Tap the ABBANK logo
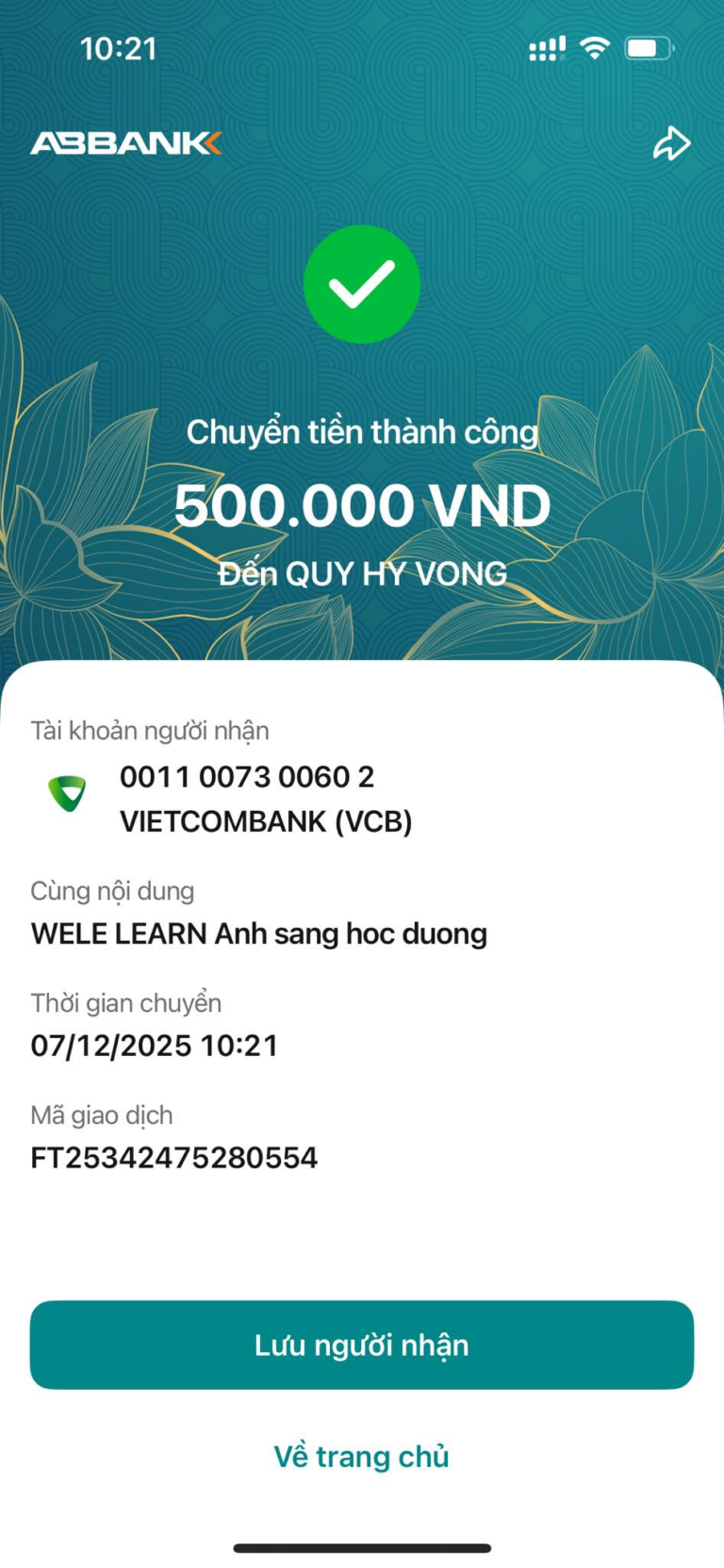724x1568 pixels. click(x=123, y=142)
